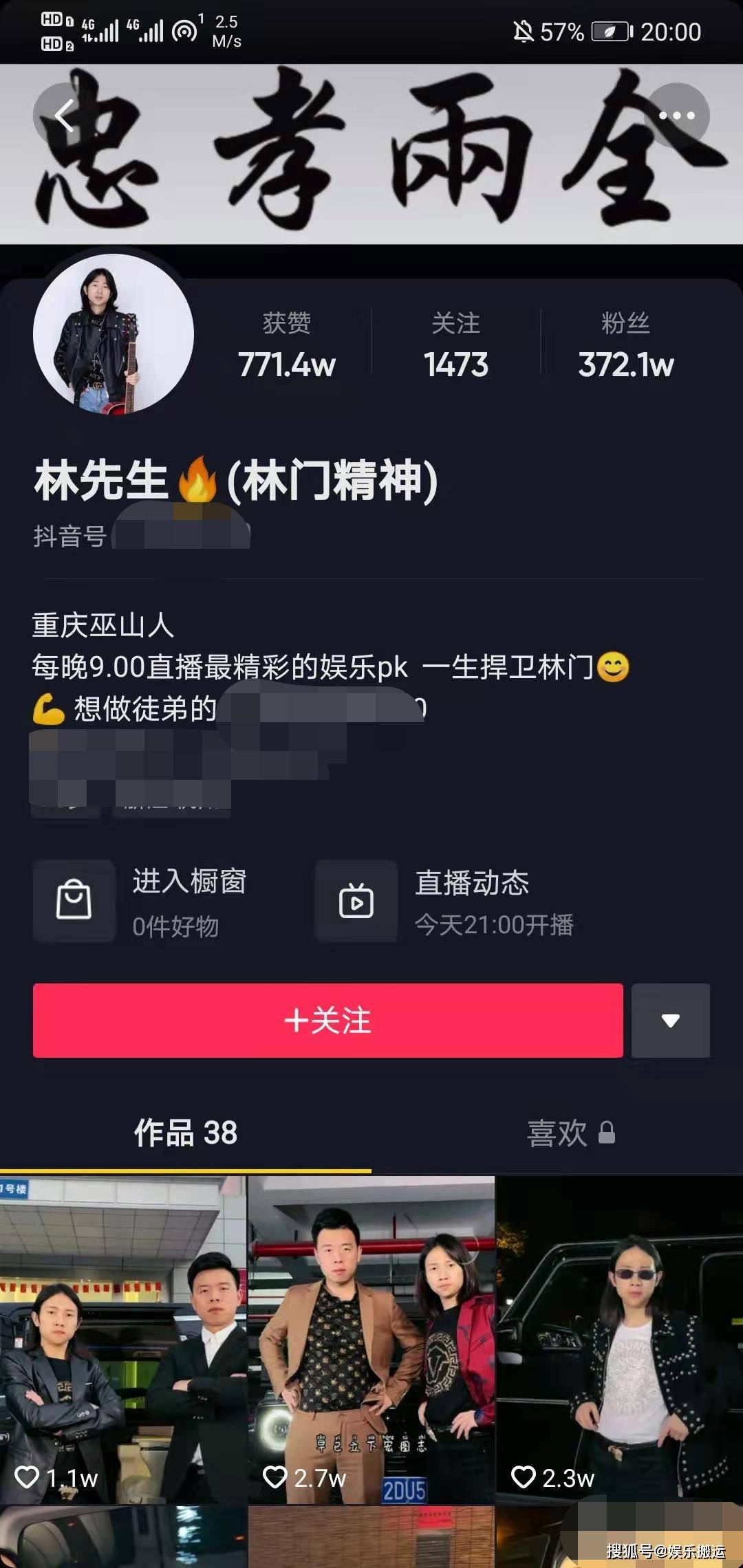View the 关注 following list
The width and height of the screenshot is (743, 1568).
(x=455, y=345)
